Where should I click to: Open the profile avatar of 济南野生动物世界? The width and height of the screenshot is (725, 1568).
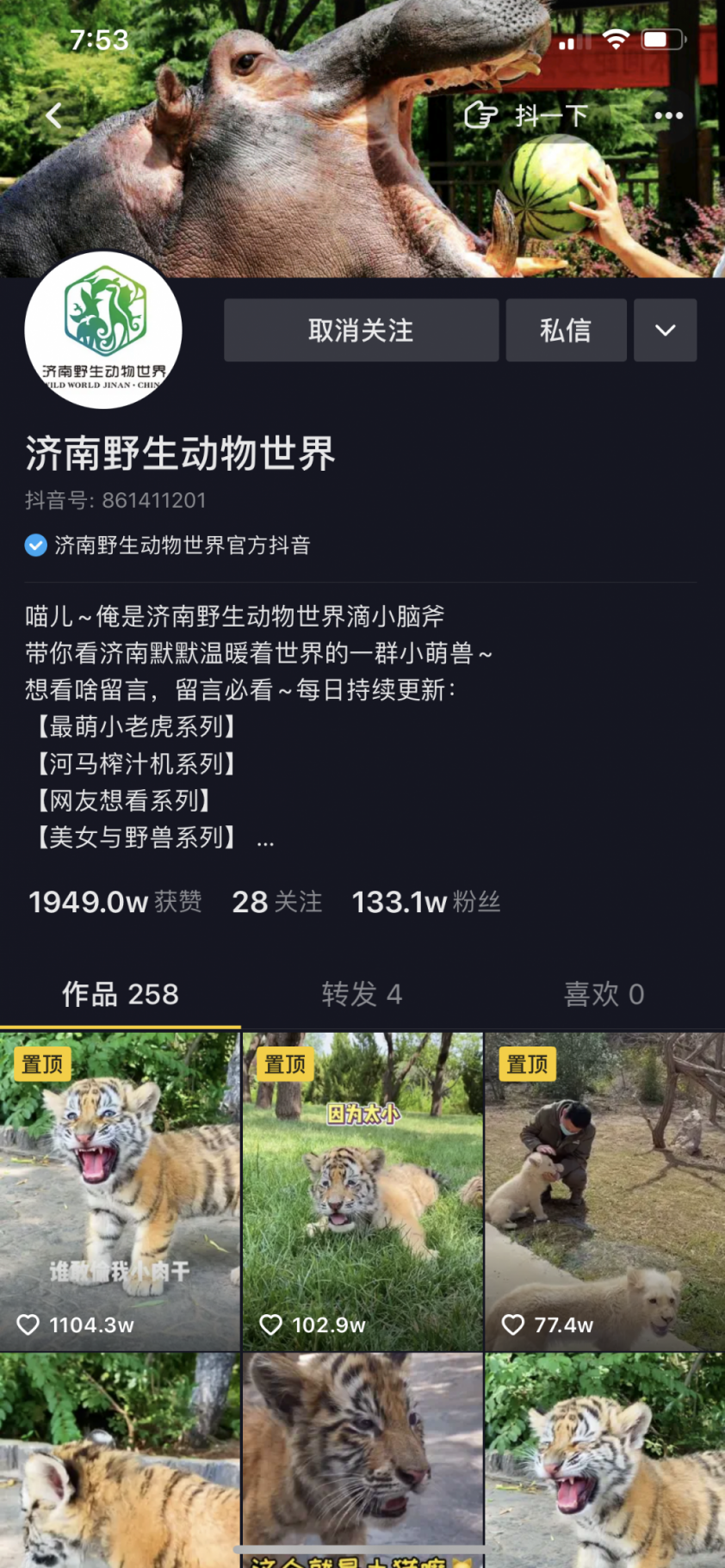coord(103,330)
